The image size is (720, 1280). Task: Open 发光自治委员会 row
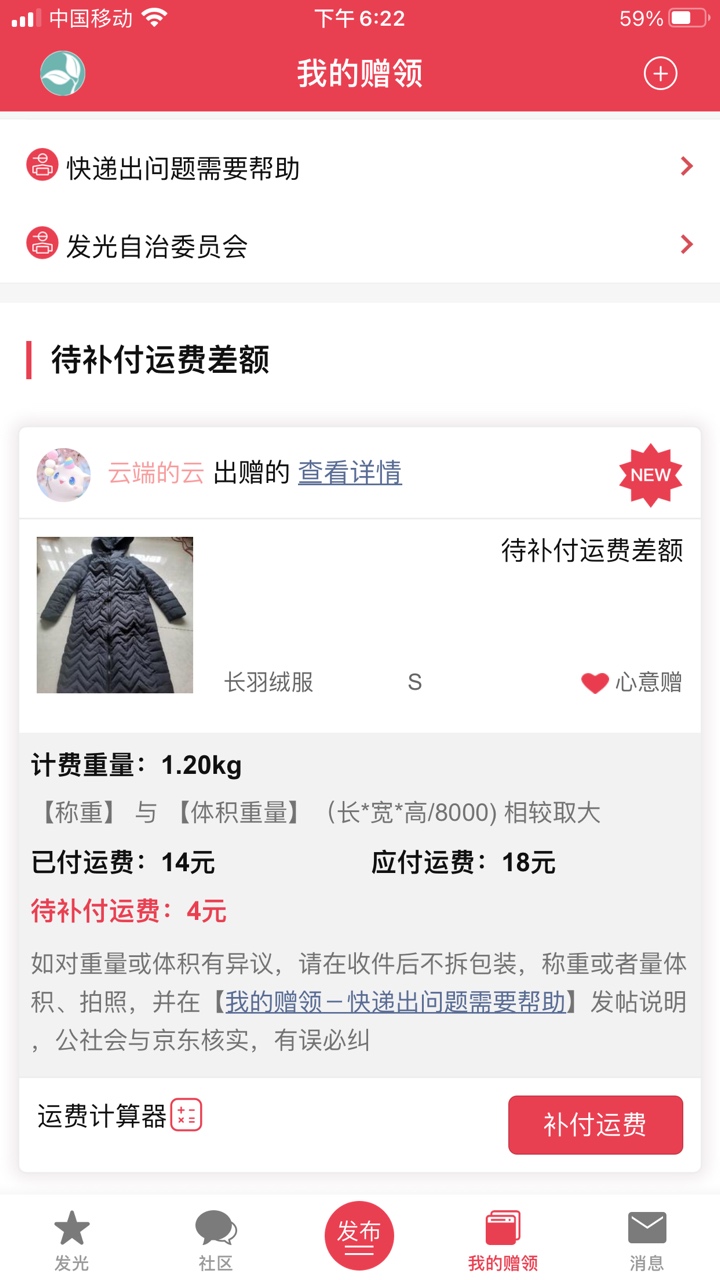tap(360, 245)
